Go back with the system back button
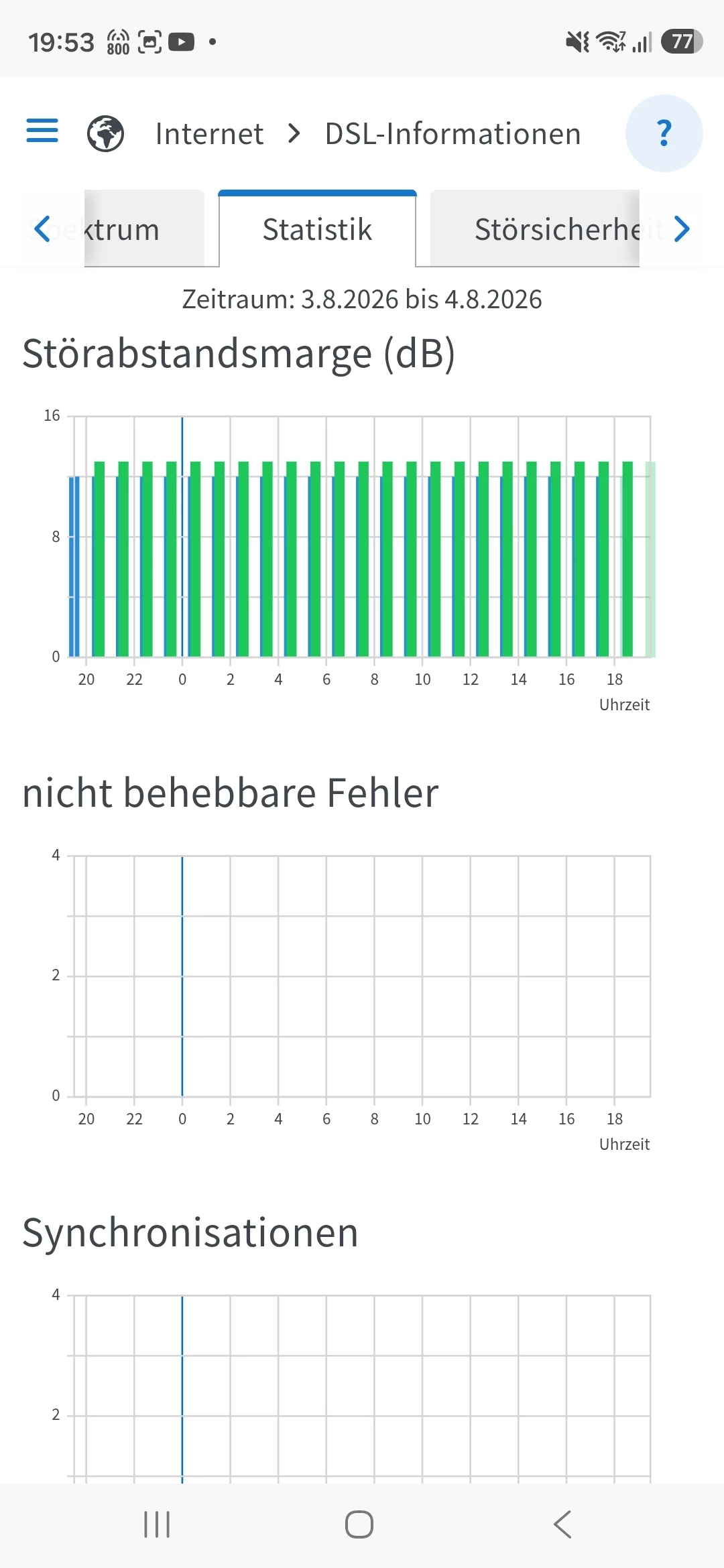724x1568 pixels. coord(562,1524)
